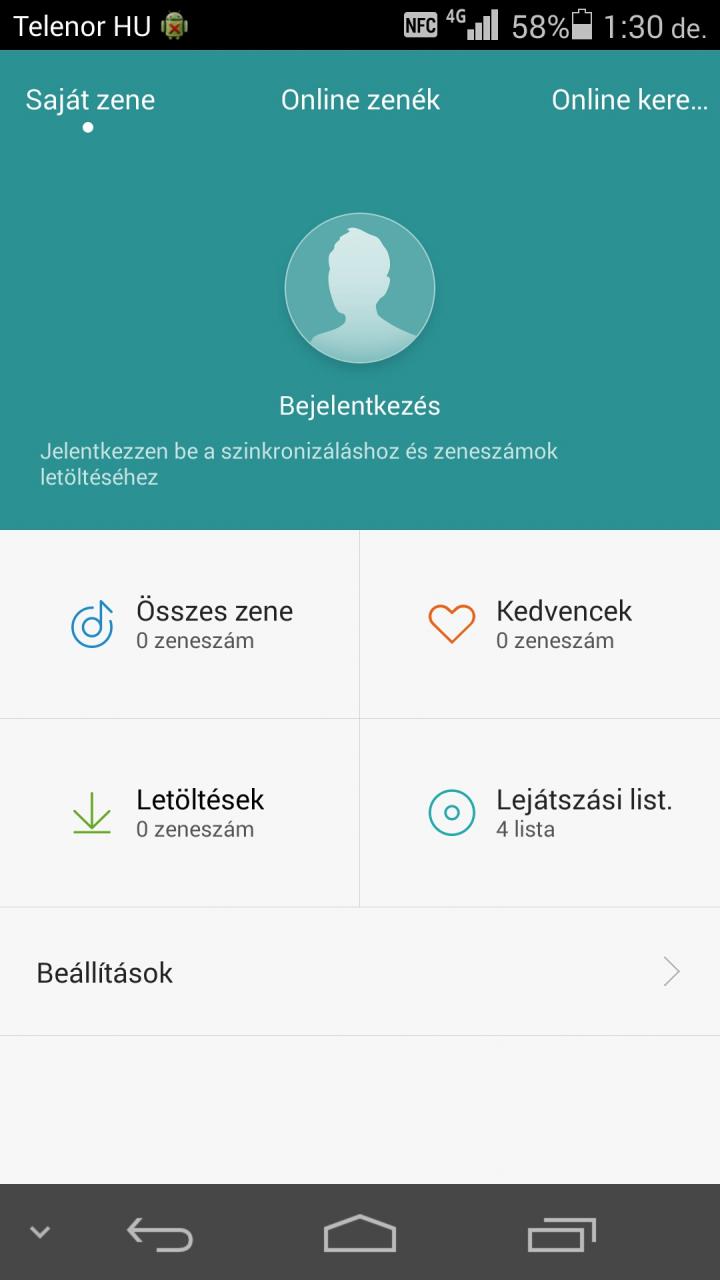Viewport: 720px width, 1280px height.
Task: Tap the Bejelentkezés login label
Action: tap(360, 406)
